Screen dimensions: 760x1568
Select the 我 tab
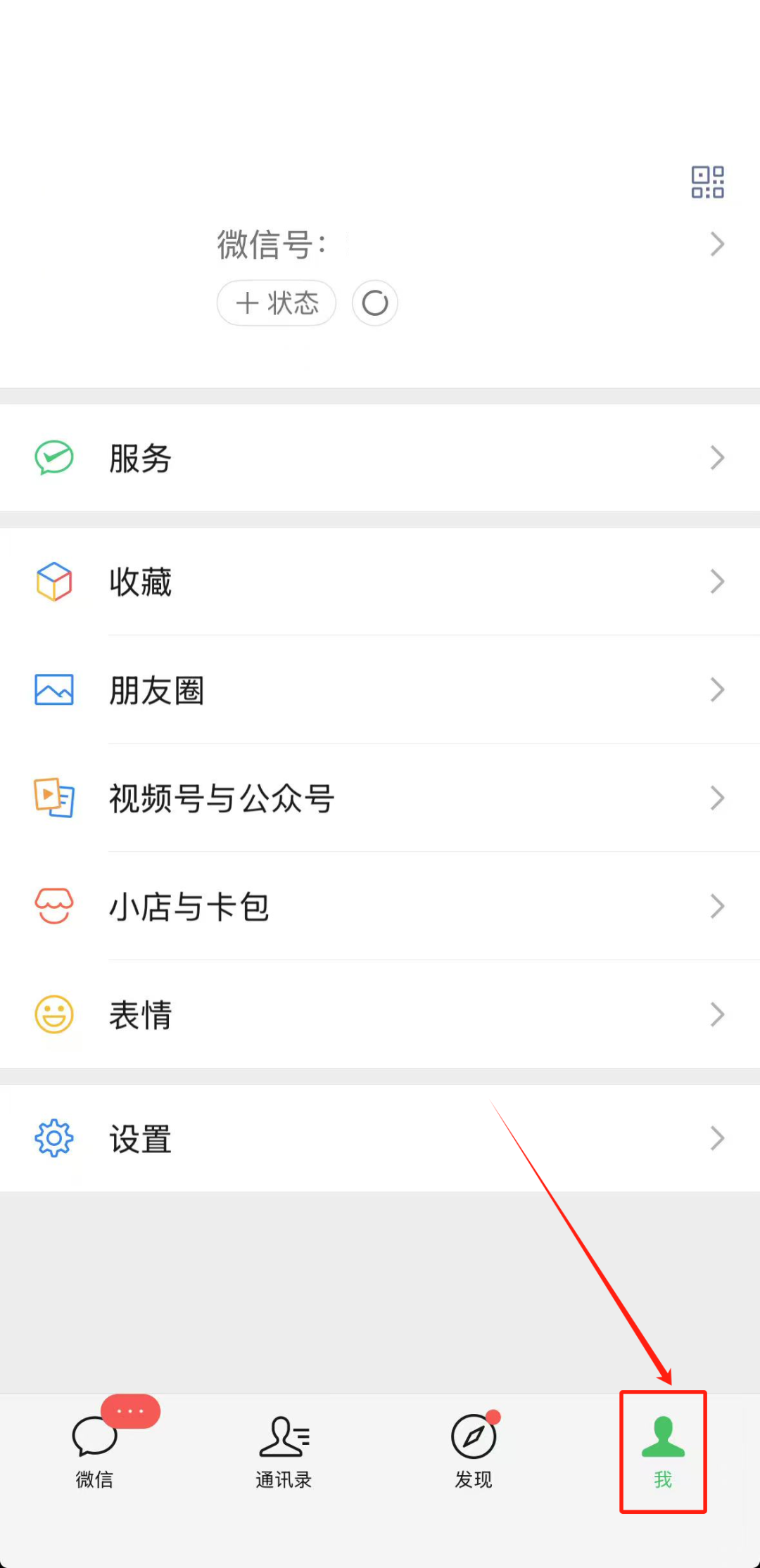663,1451
